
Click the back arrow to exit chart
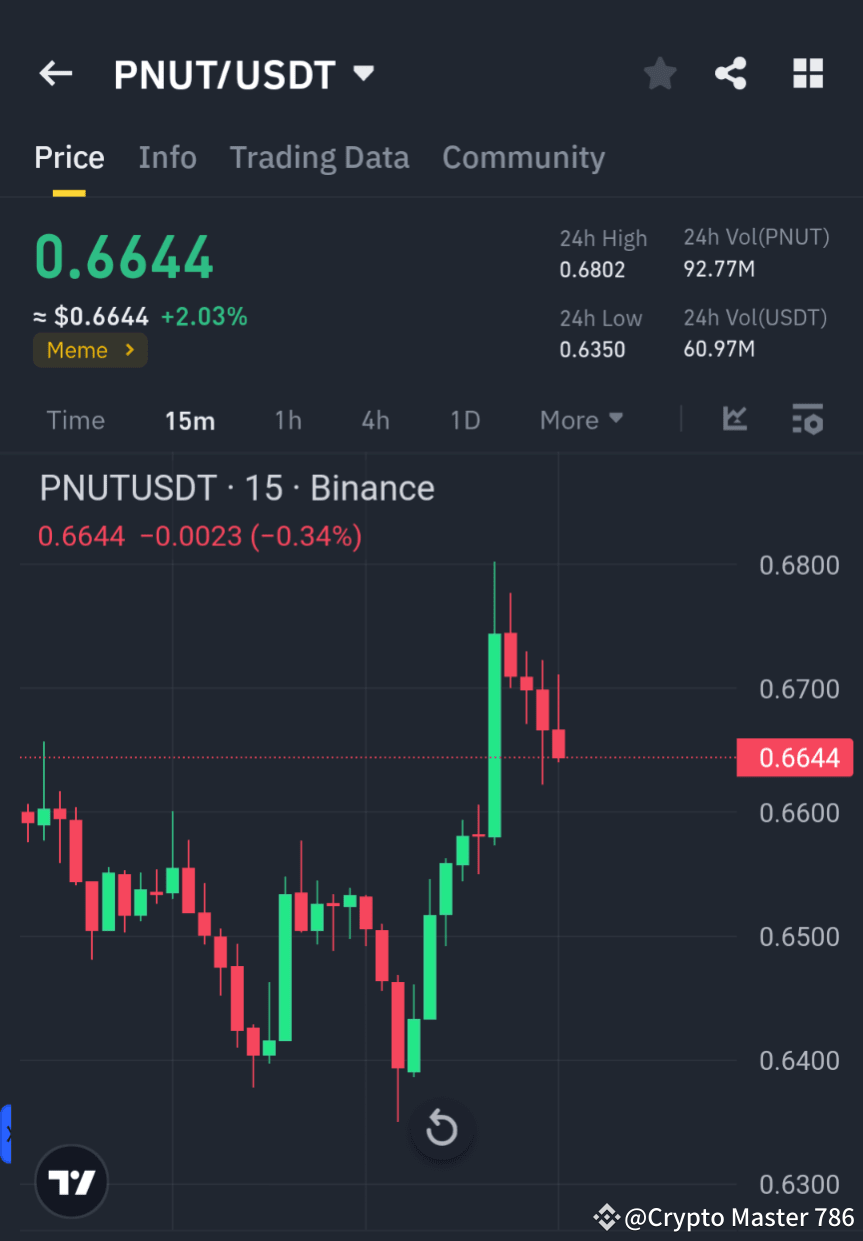click(55, 73)
